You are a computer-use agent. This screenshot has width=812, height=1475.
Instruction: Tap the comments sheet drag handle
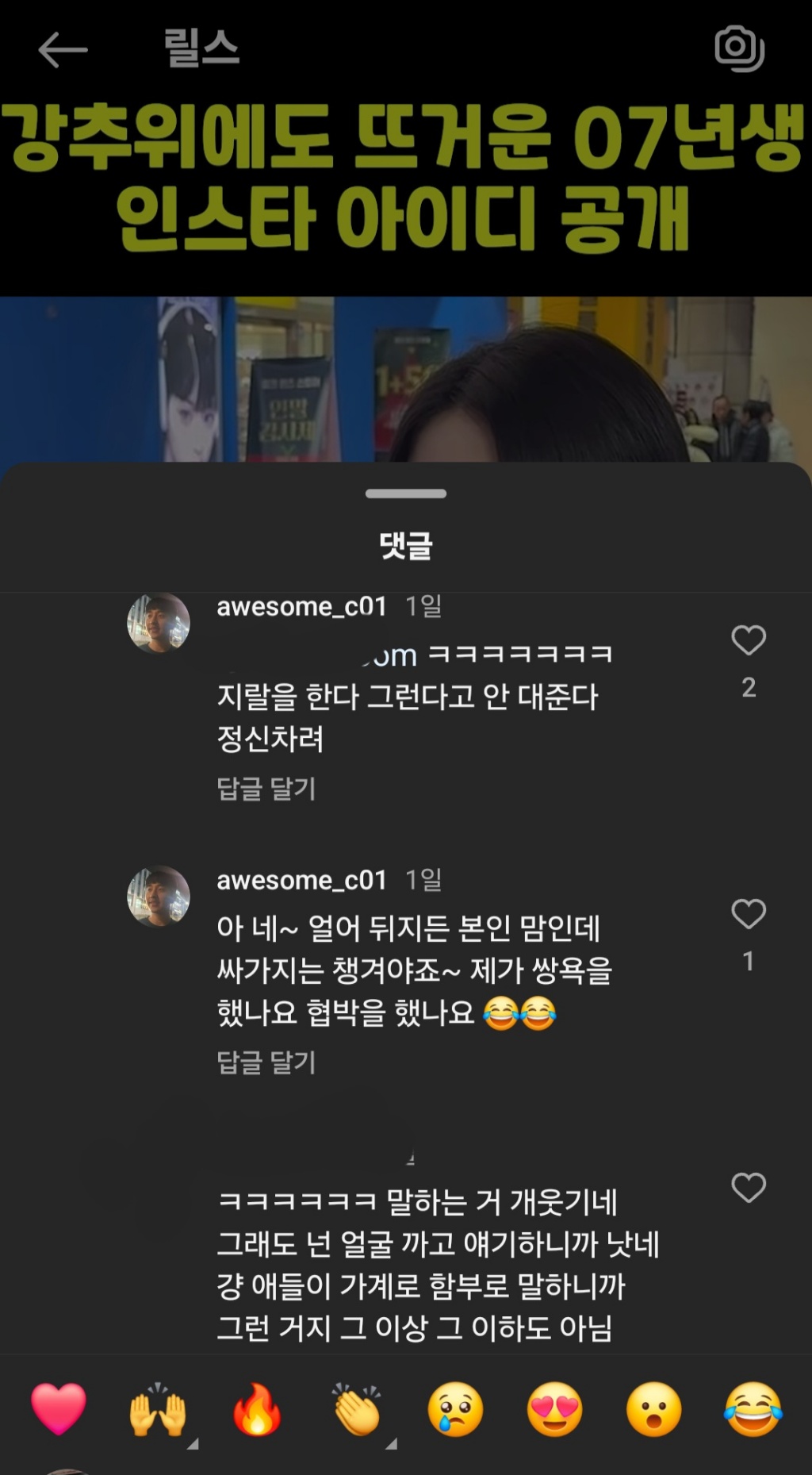pos(406,494)
